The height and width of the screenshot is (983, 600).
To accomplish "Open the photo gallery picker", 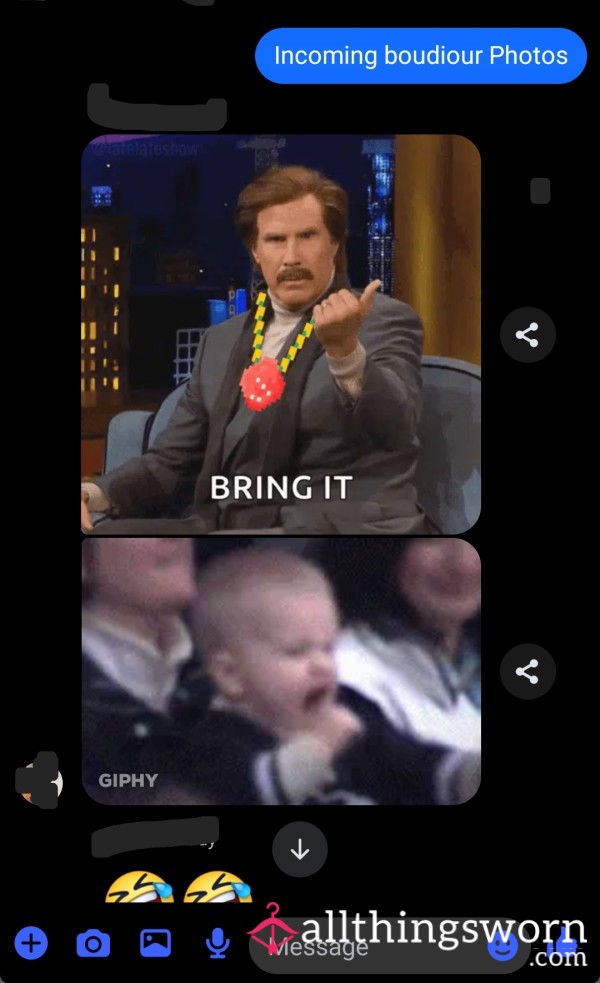I will [155, 942].
